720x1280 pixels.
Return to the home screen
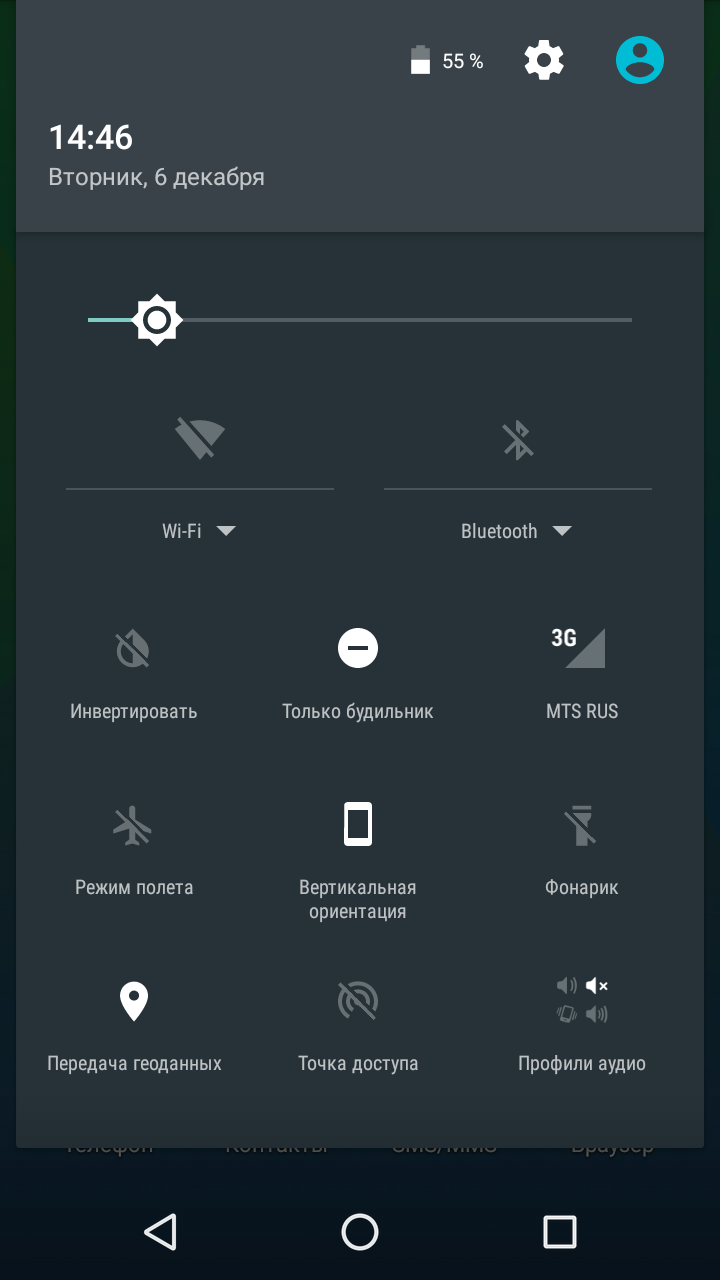360,1232
